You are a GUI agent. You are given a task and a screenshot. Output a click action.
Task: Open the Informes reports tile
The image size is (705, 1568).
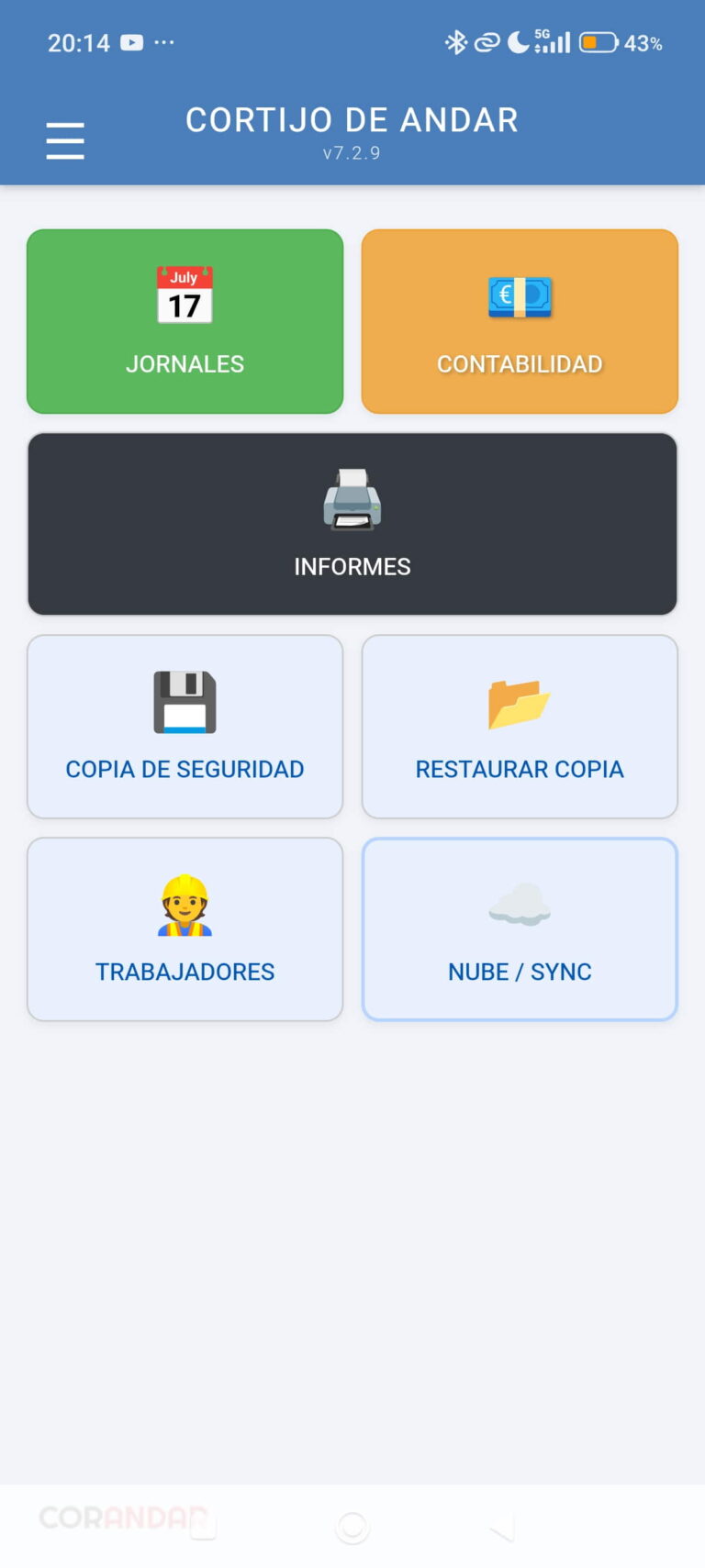coord(352,524)
